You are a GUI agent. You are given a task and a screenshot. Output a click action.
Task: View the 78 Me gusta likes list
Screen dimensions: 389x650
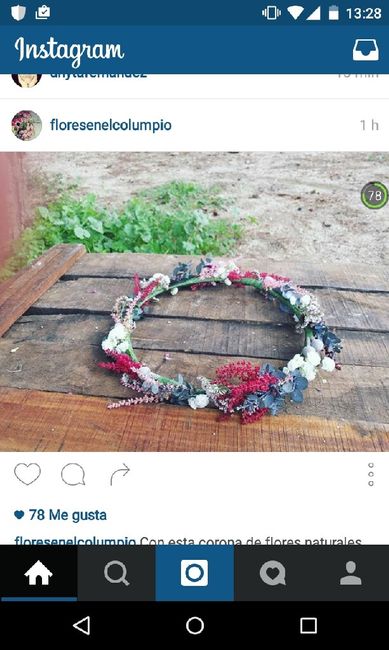click(x=61, y=515)
